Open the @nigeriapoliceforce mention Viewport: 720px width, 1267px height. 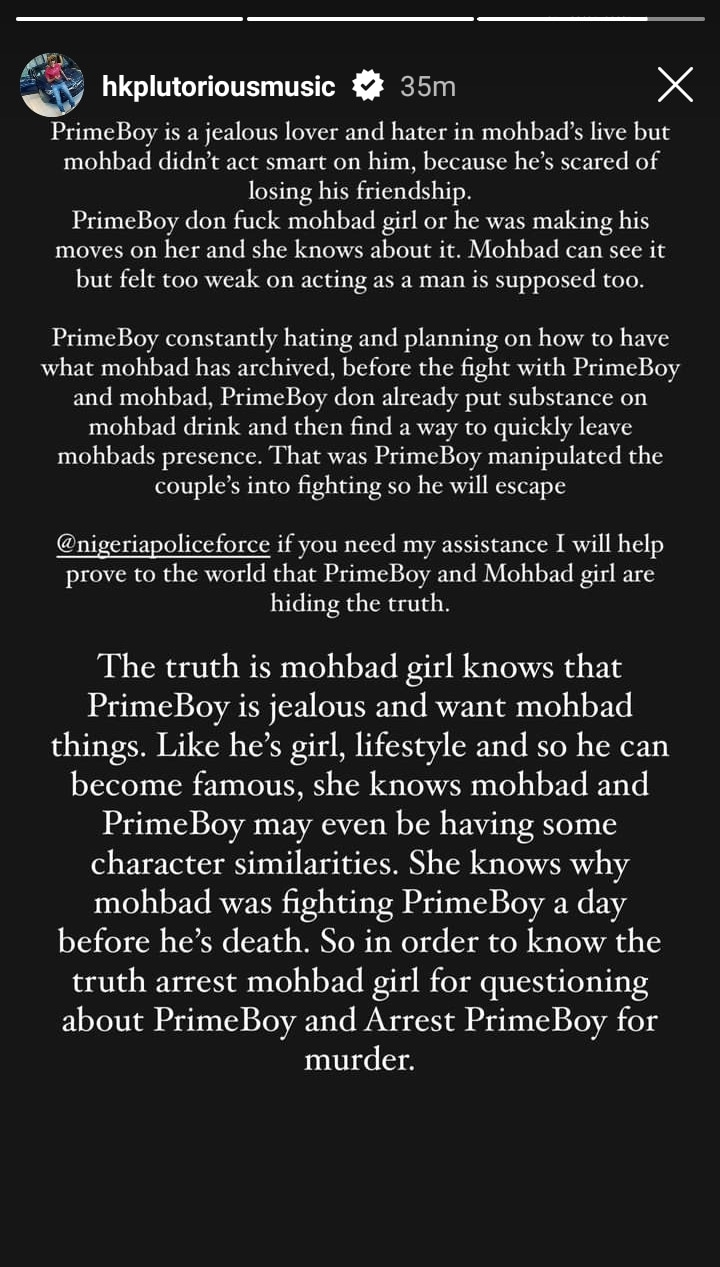163,545
